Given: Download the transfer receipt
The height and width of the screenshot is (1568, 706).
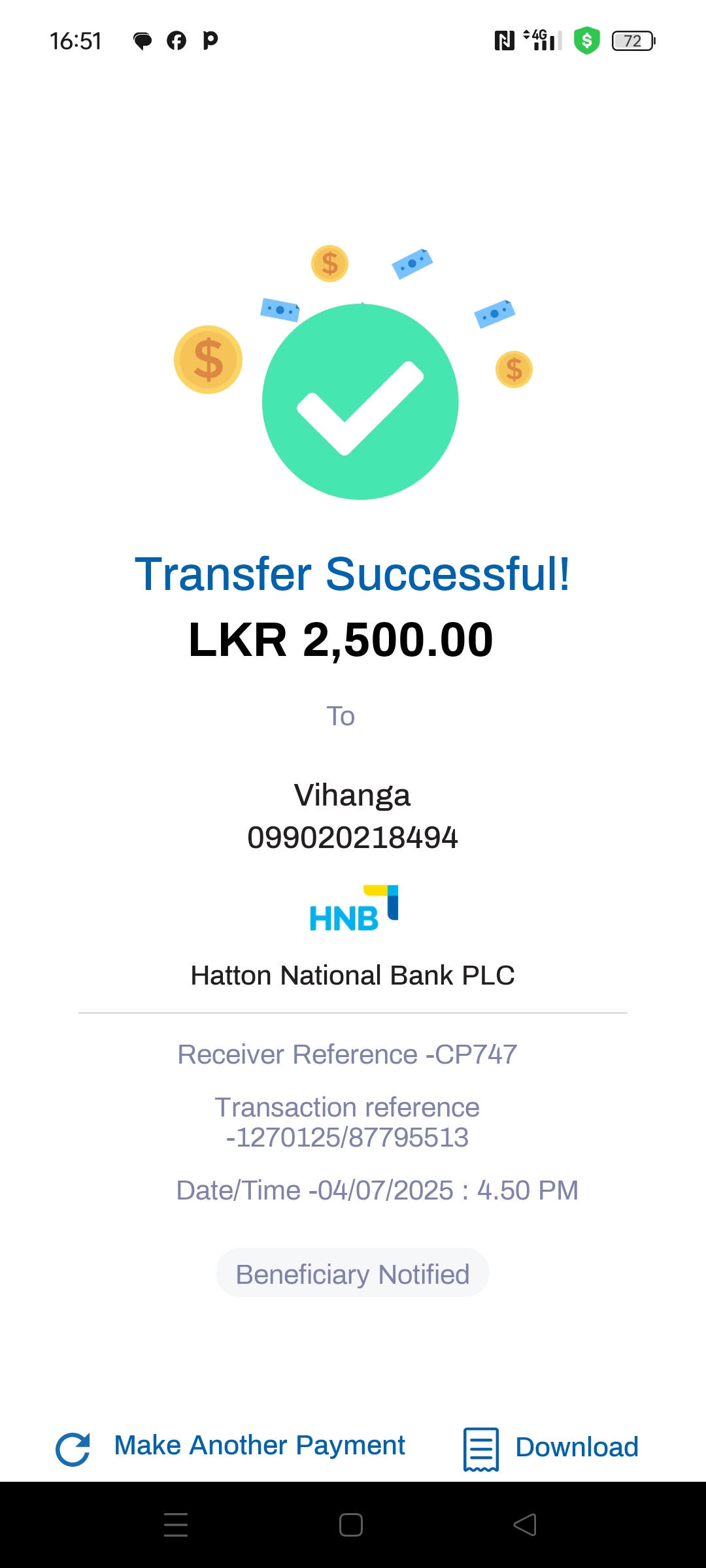Looking at the screenshot, I should point(550,1447).
